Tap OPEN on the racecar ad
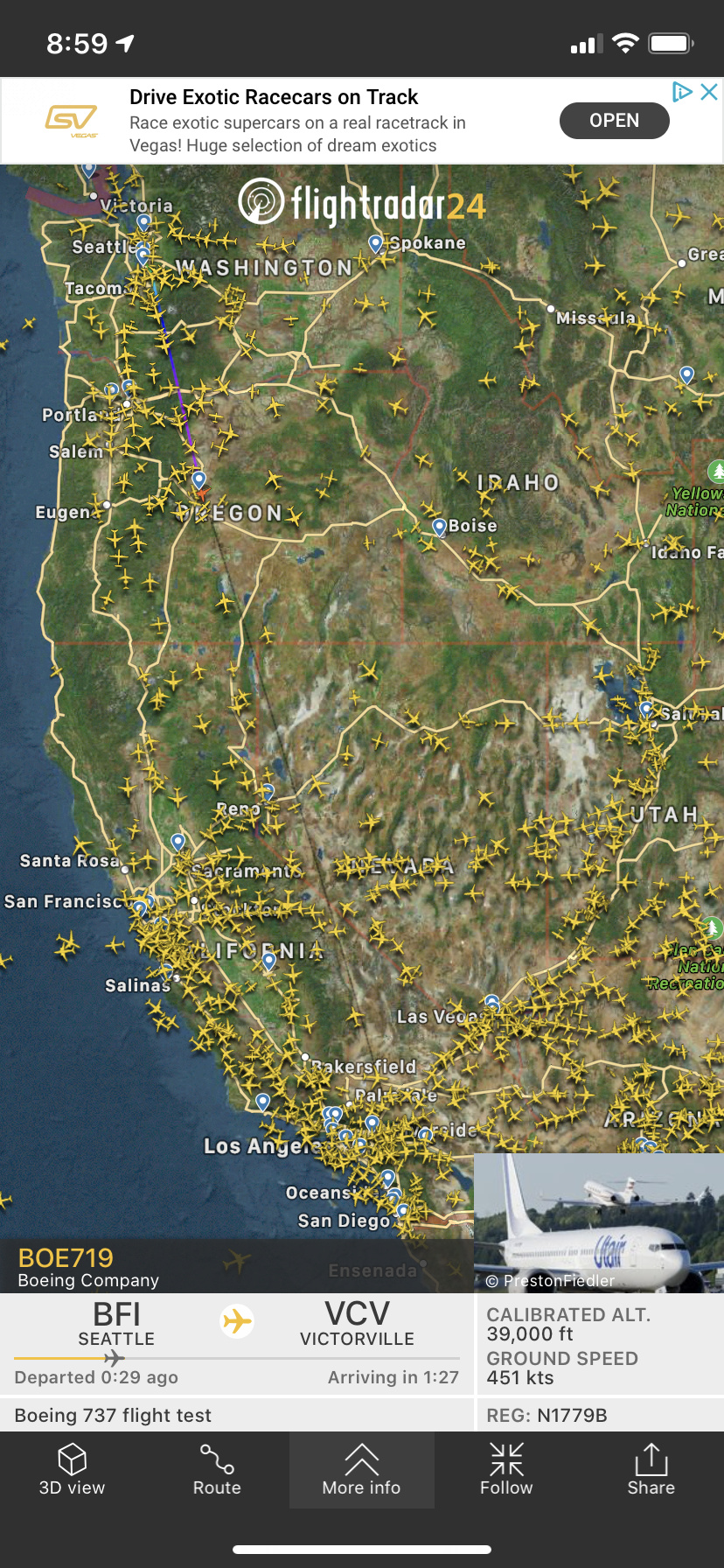The width and height of the screenshot is (724, 1568). pos(614,121)
